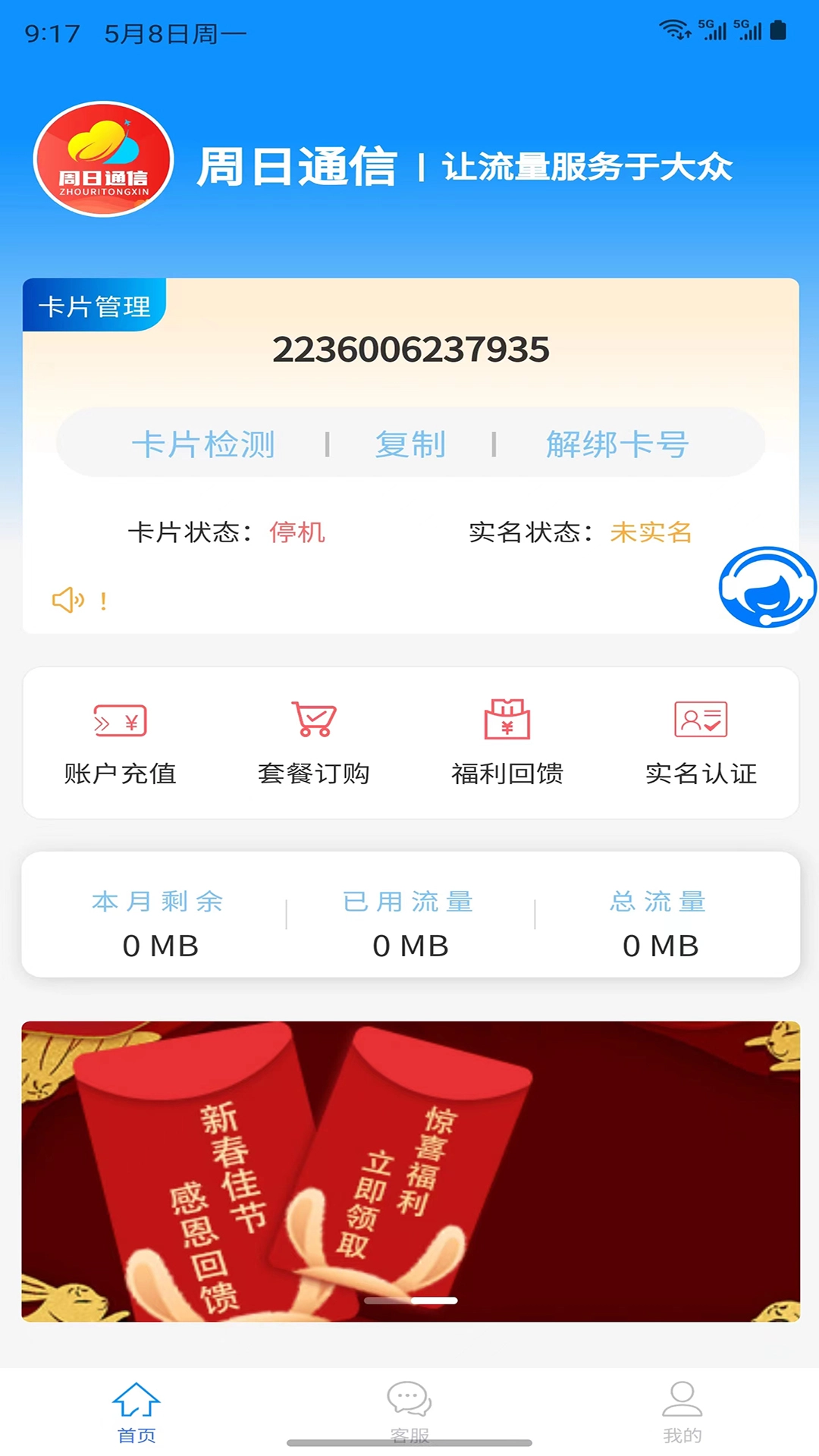Open 账户充值 recharge icon

pos(120,721)
